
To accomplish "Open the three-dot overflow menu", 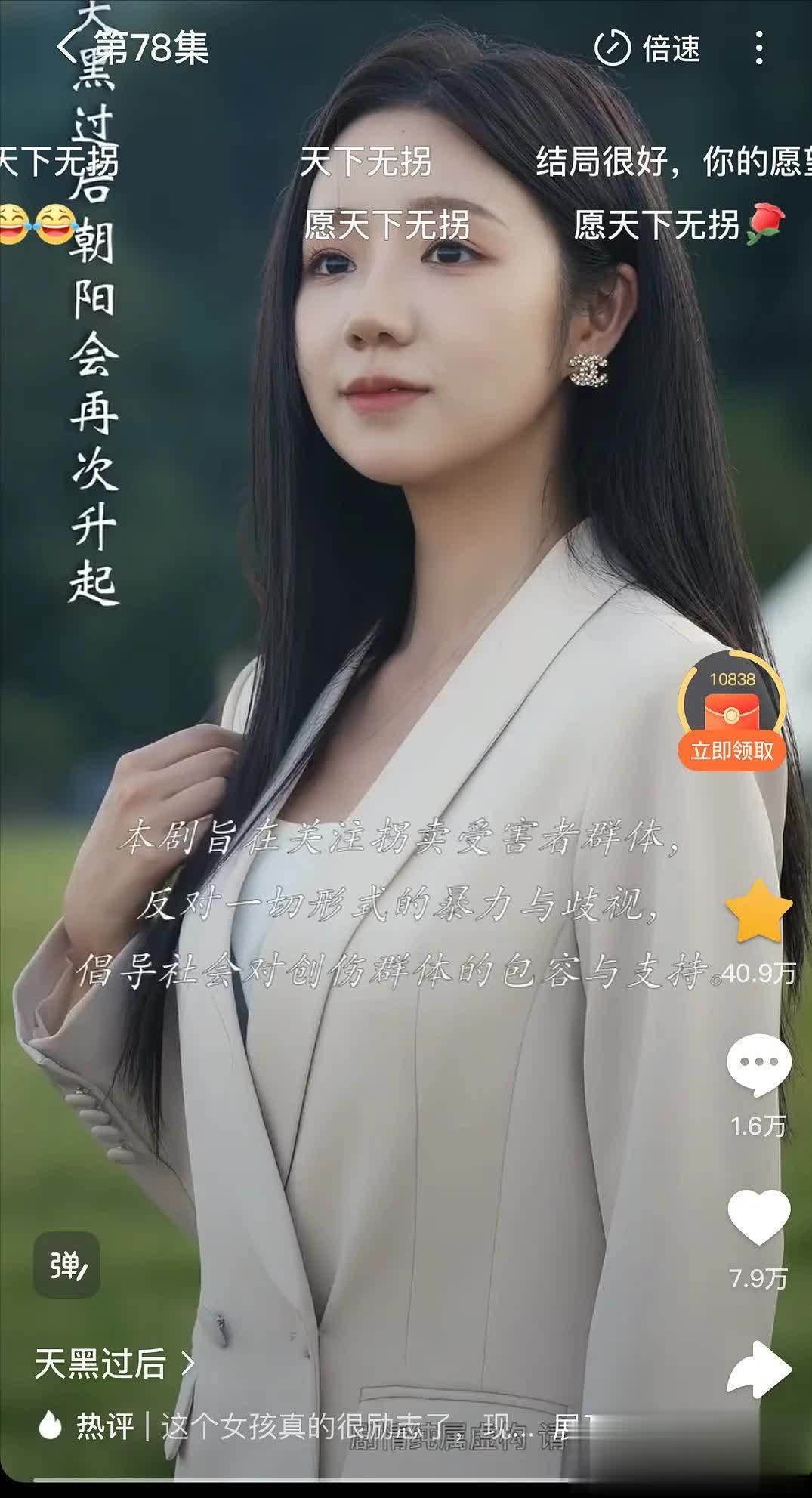I will [758, 48].
